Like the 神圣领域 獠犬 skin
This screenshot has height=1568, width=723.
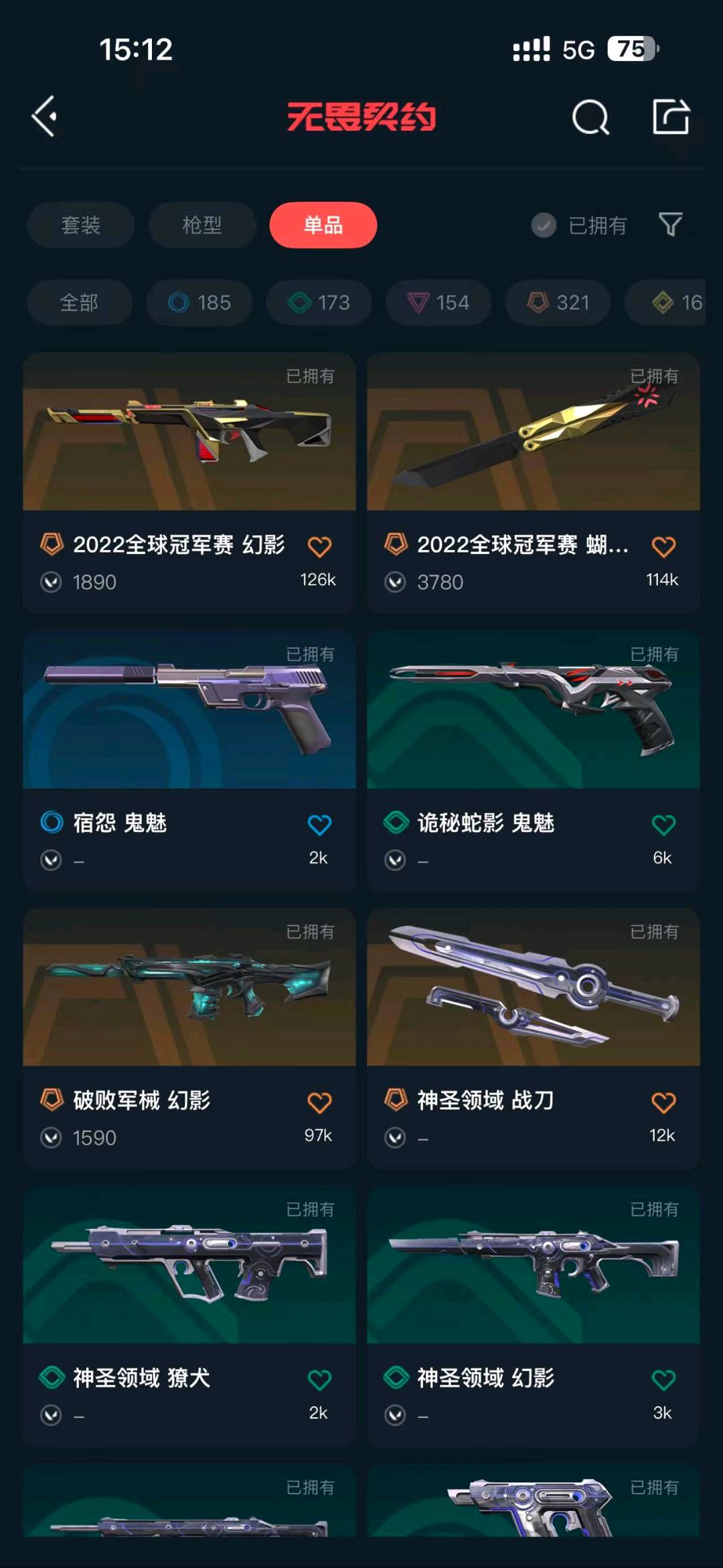(x=319, y=1380)
